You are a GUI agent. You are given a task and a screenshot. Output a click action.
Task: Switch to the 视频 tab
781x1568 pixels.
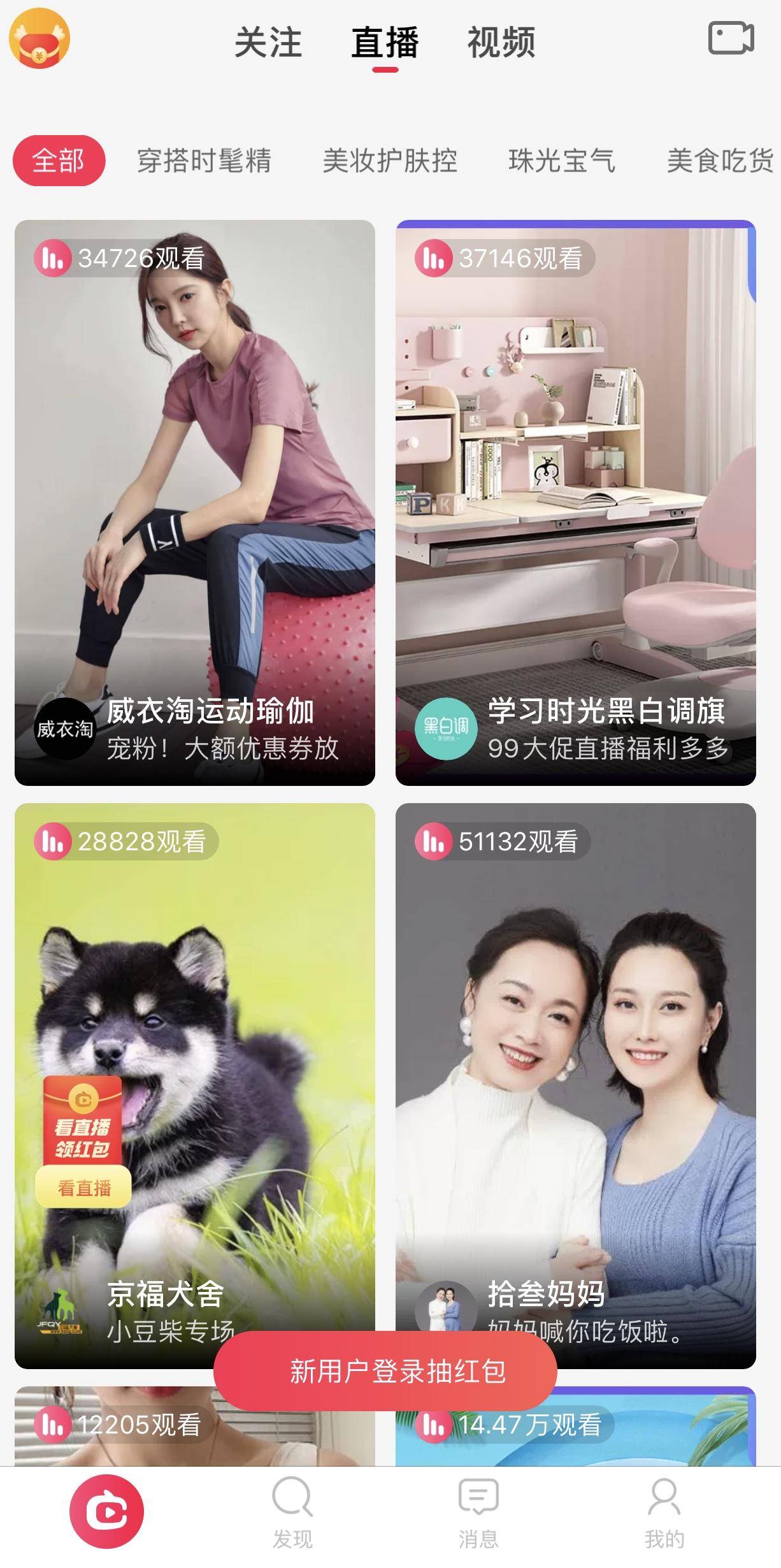click(501, 43)
